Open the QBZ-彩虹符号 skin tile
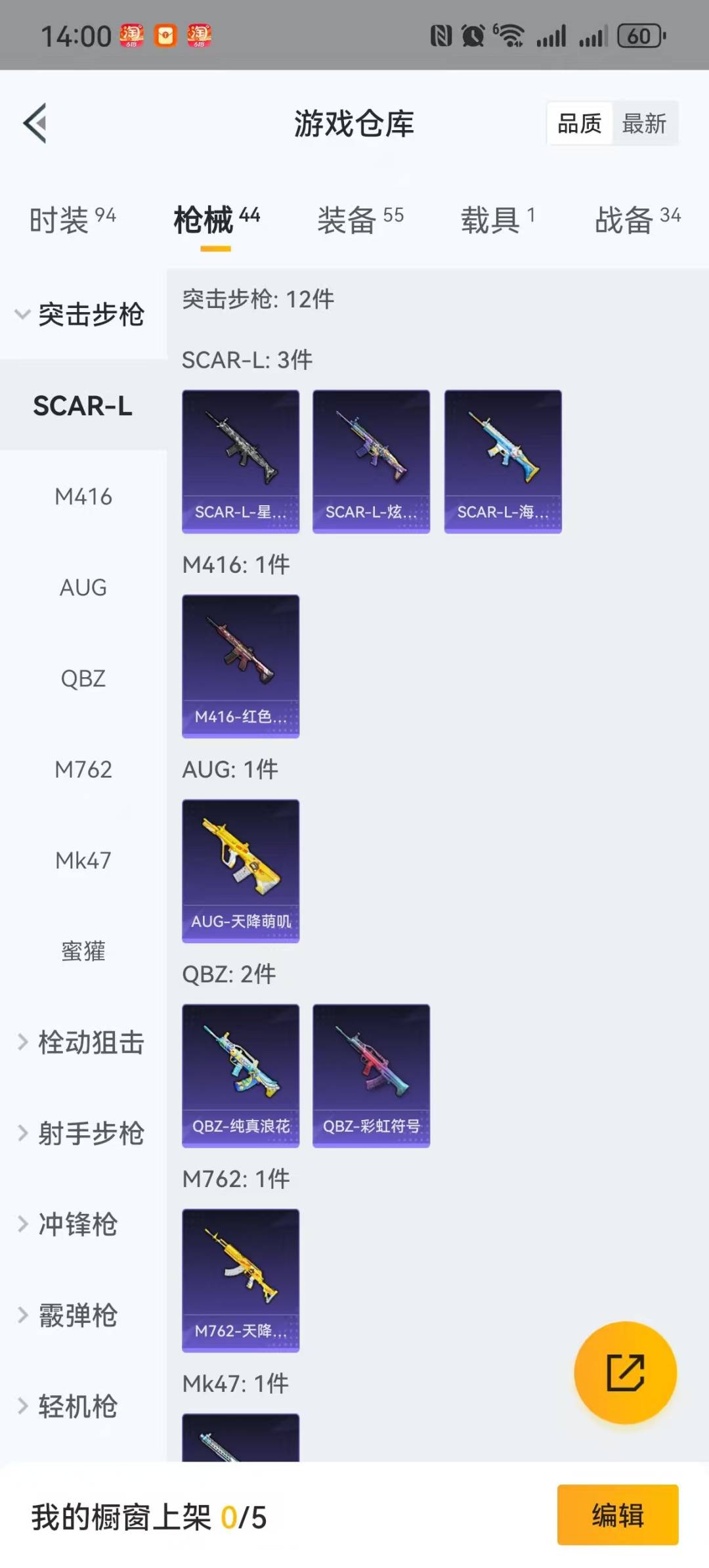Screen dimensions: 709x1568 (x=371, y=1075)
